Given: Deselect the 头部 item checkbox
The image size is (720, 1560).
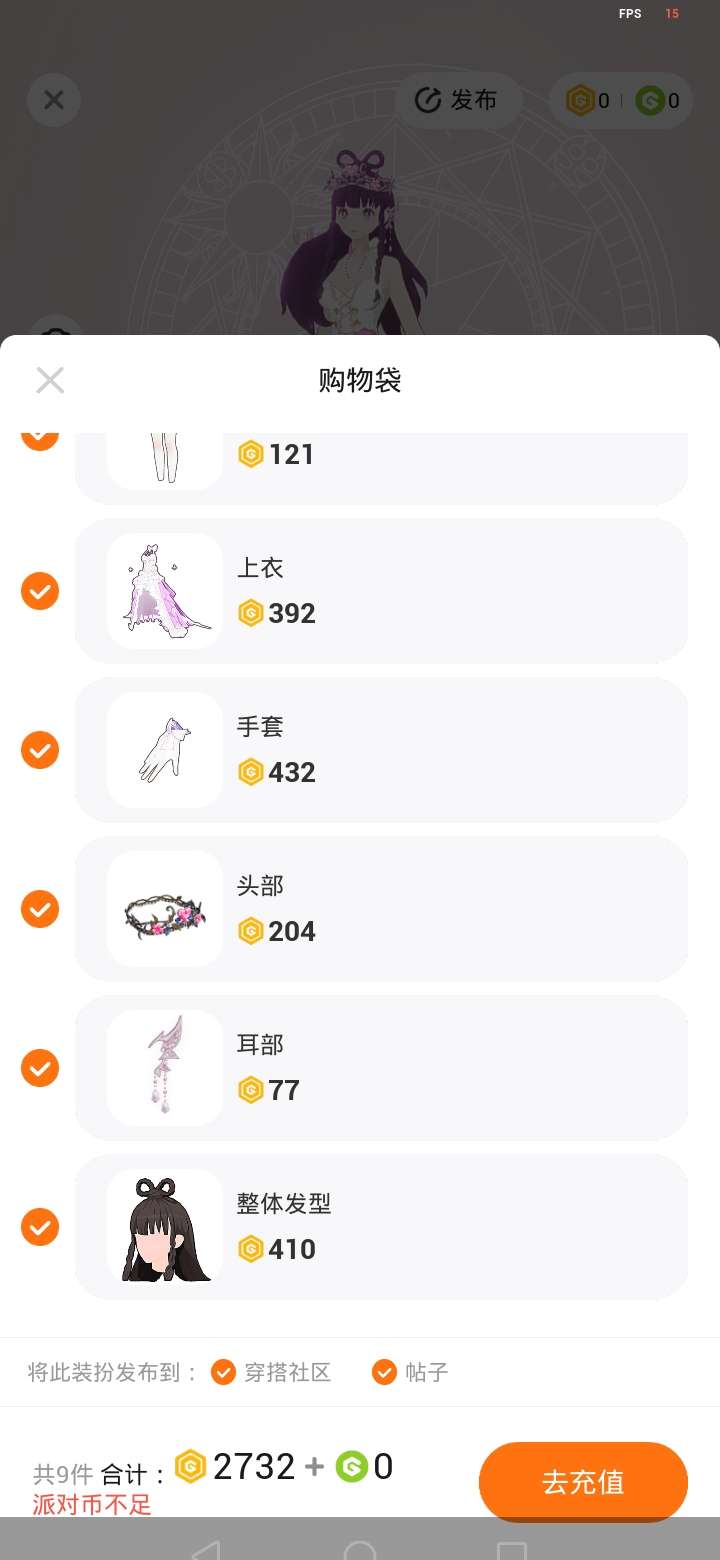Looking at the screenshot, I should pyautogui.click(x=40, y=909).
